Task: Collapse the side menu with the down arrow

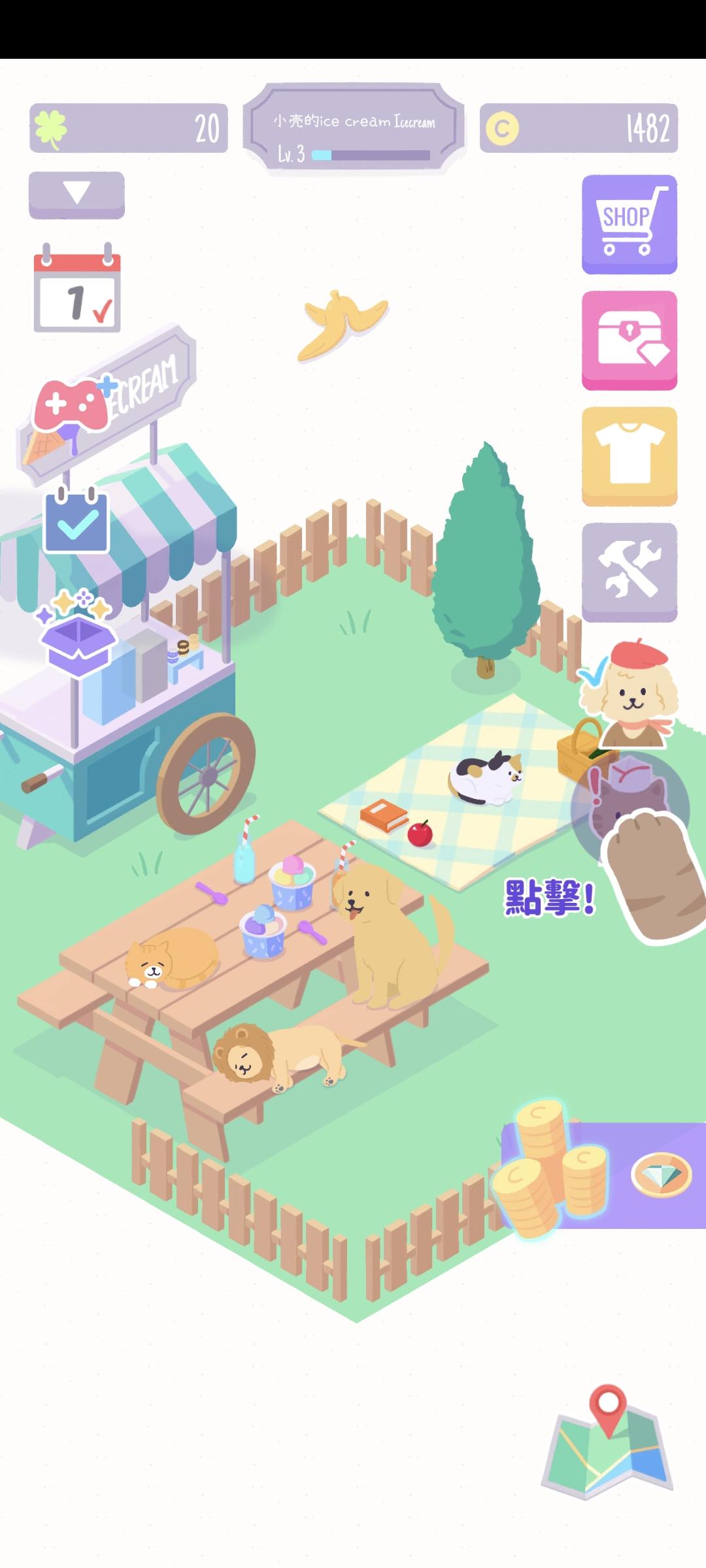Action: point(75,193)
